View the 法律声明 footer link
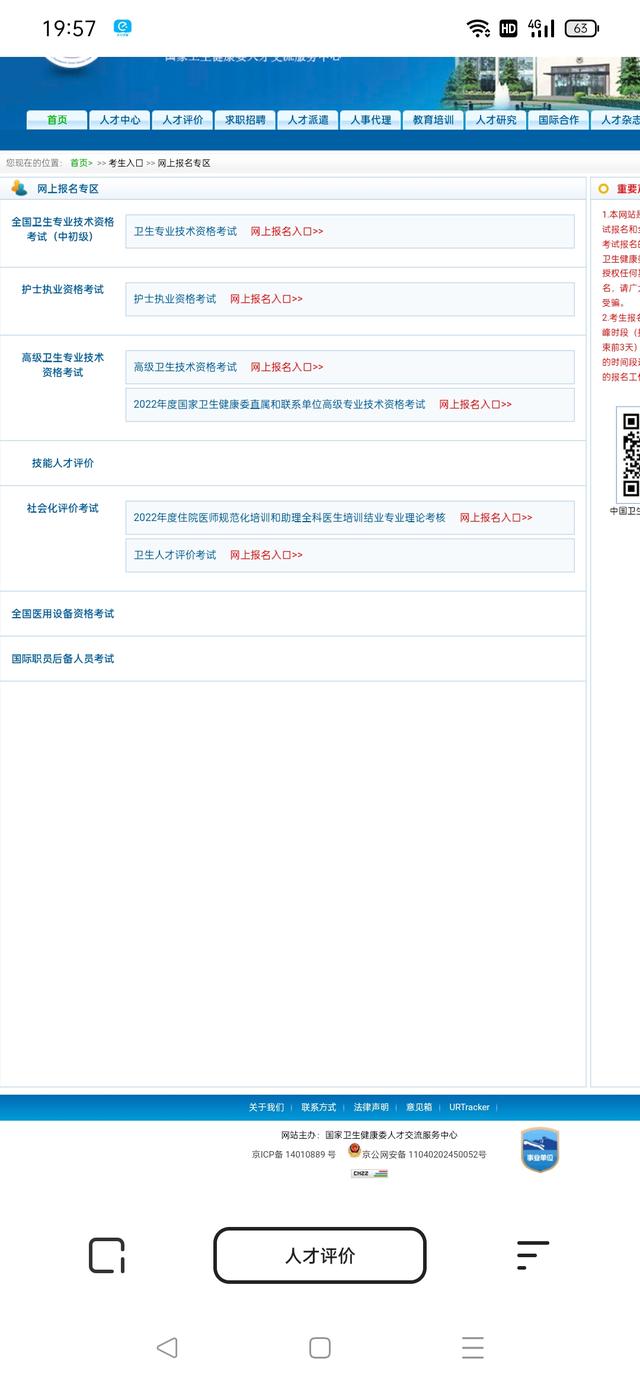 pos(371,1107)
